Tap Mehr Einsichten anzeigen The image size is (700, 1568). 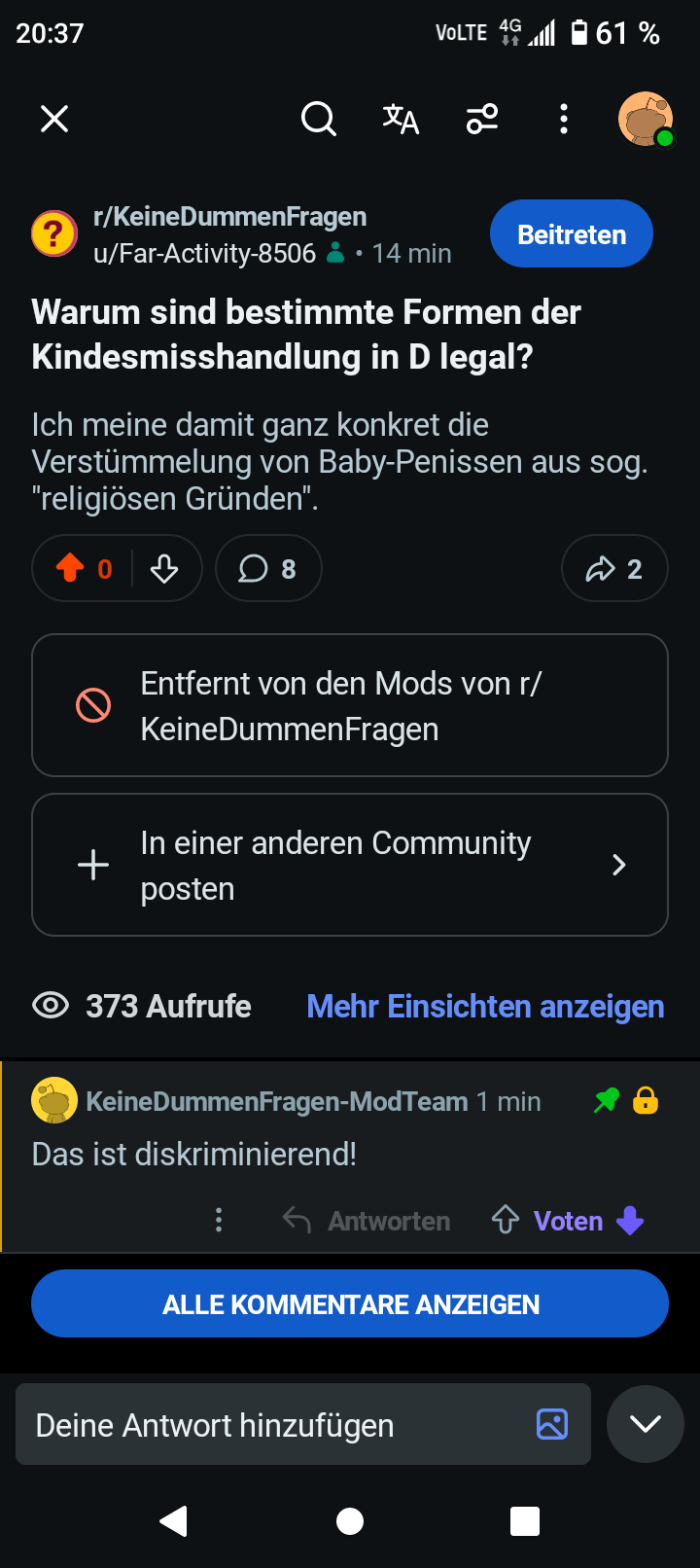(x=485, y=1006)
